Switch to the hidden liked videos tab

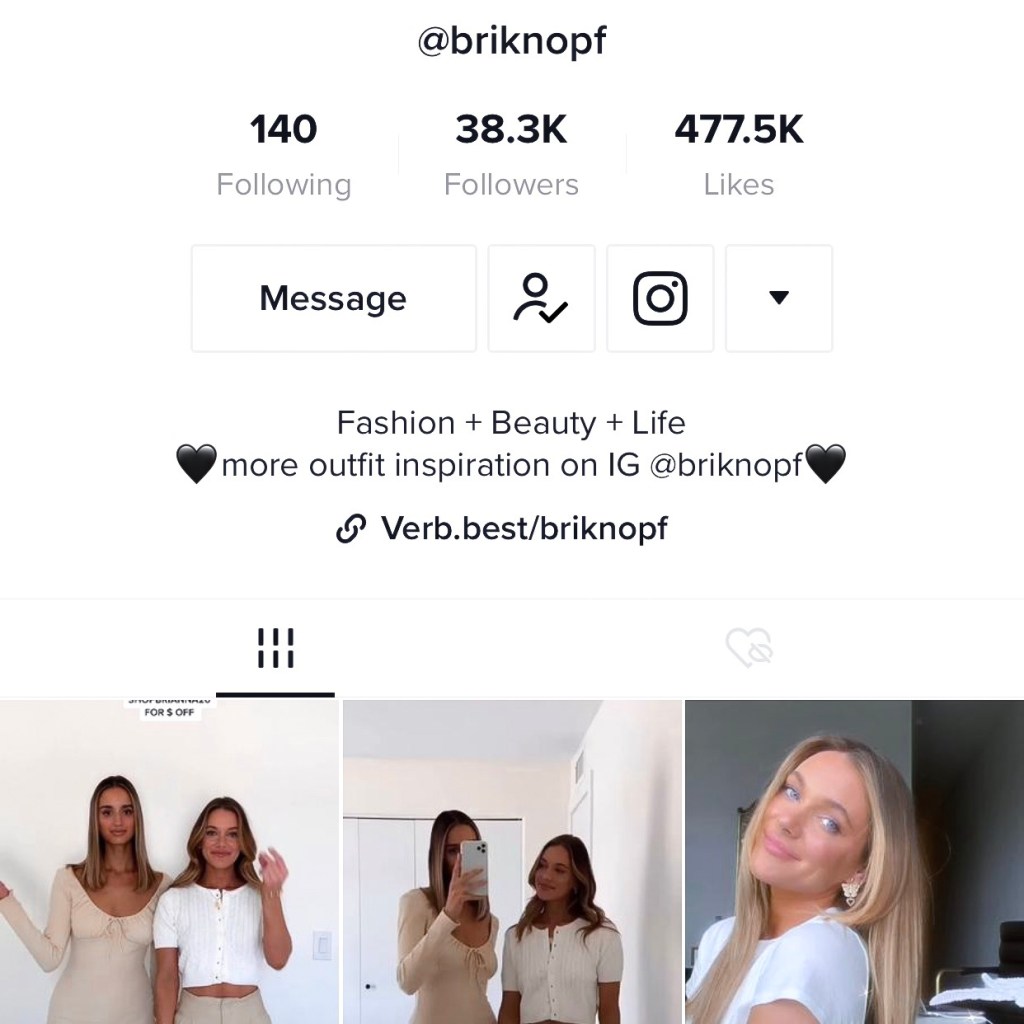(749, 648)
